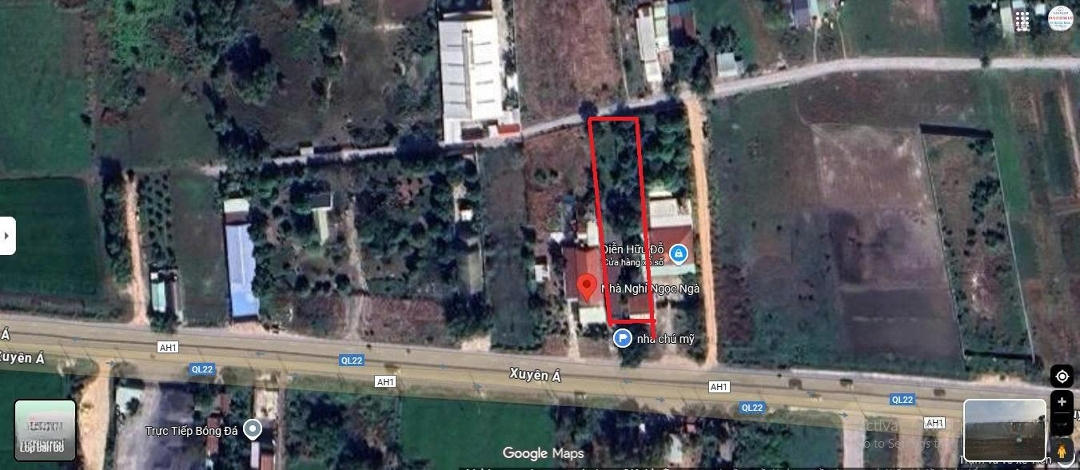This screenshot has width=1080, height=470.
Task: Open the Street View photo thumbnail
Action: [x=1004, y=429]
